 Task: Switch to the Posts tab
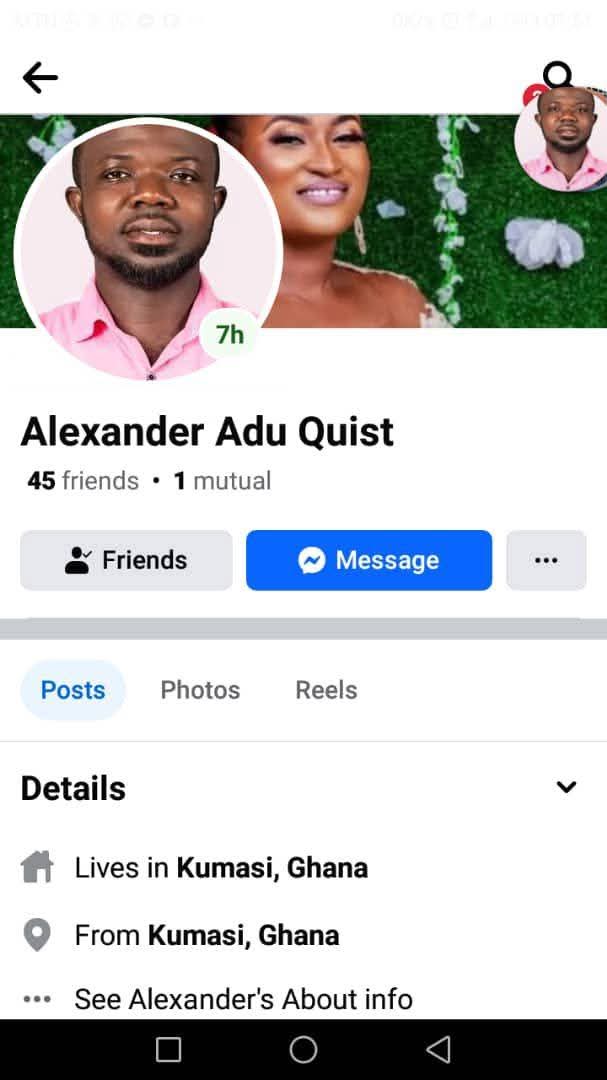coord(73,690)
